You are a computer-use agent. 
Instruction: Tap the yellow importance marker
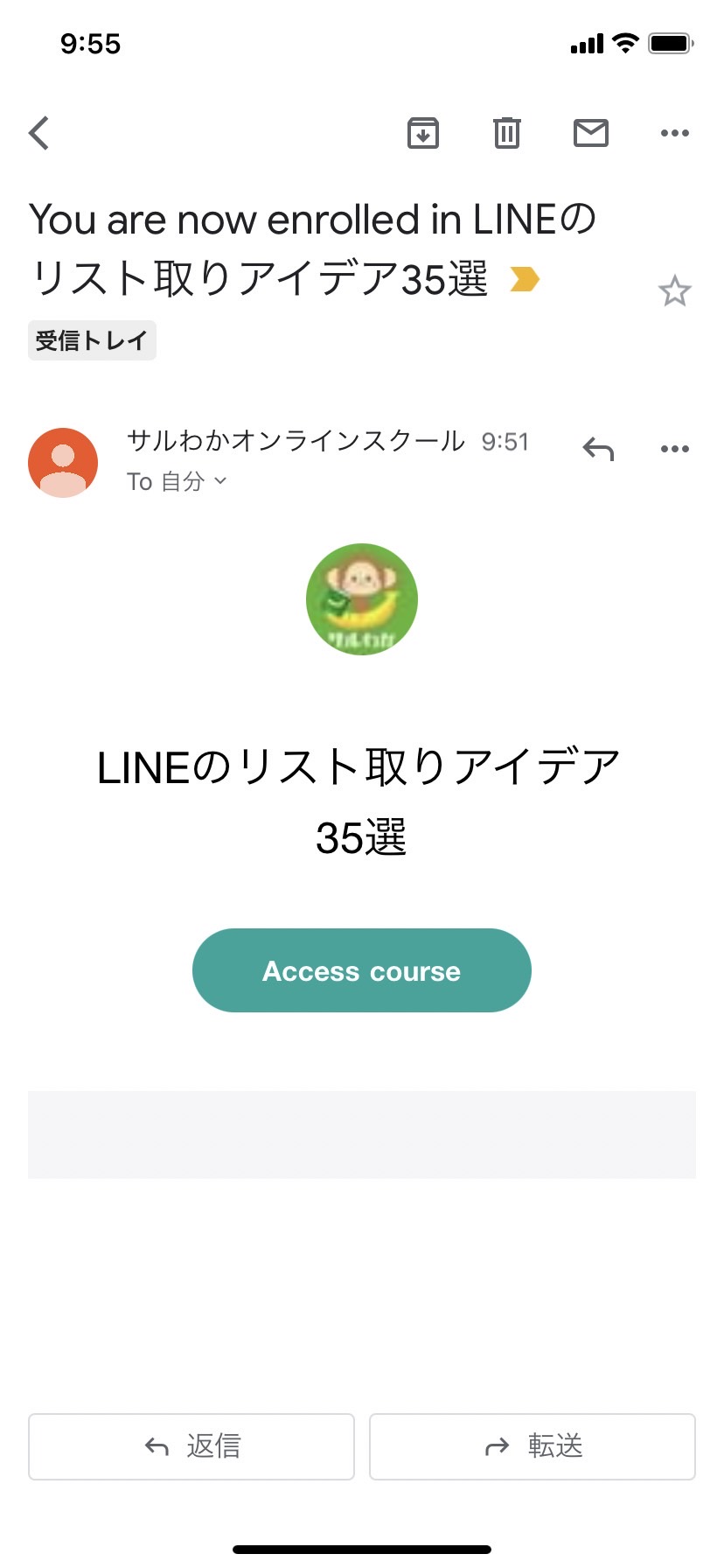[x=525, y=280]
